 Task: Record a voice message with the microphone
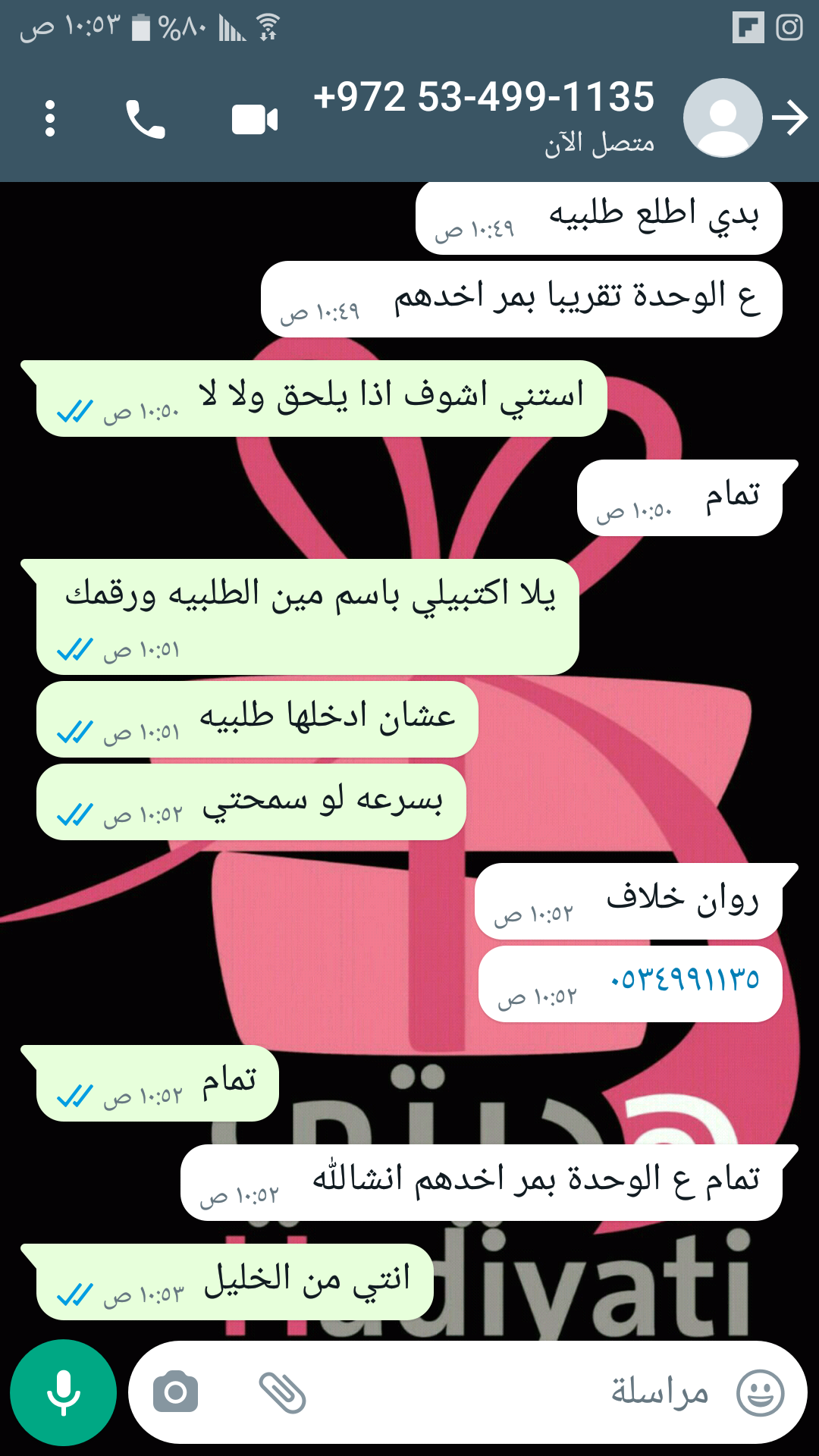tap(64, 1392)
